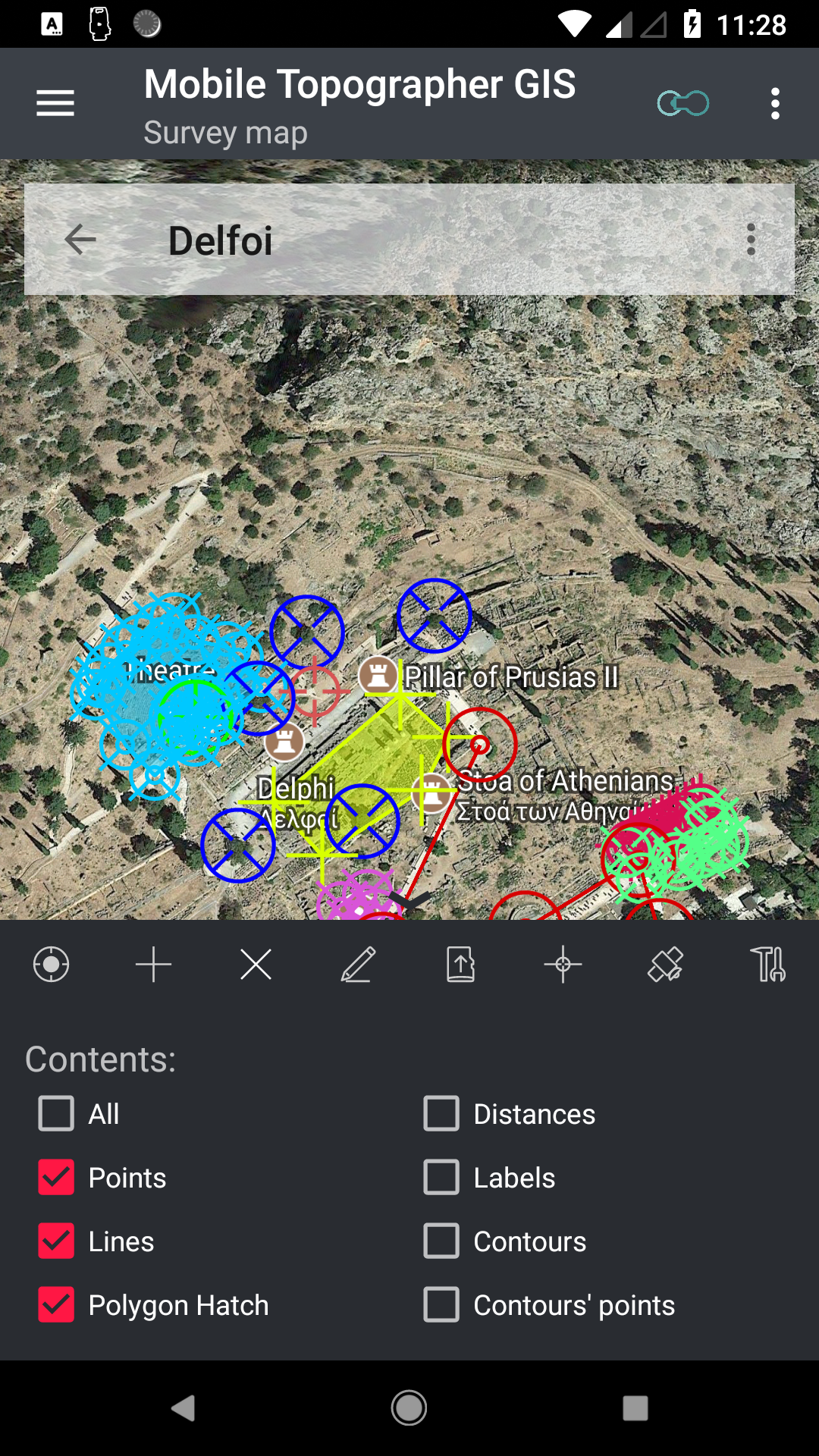The width and height of the screenshot is (819, 1456).
Task: Click the add point plus icon
Action: coord(153,964)
